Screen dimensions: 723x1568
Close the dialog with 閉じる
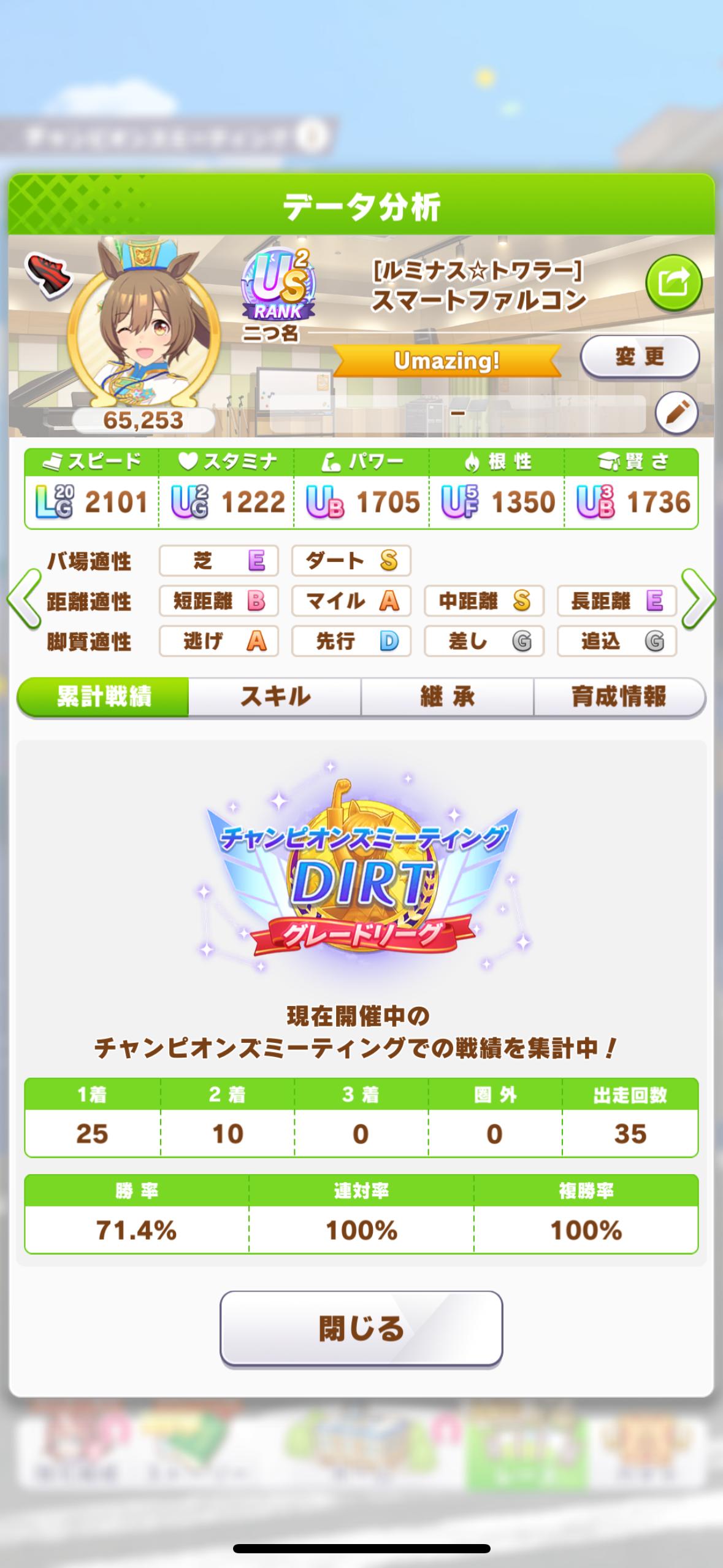tap(361, 1328)
